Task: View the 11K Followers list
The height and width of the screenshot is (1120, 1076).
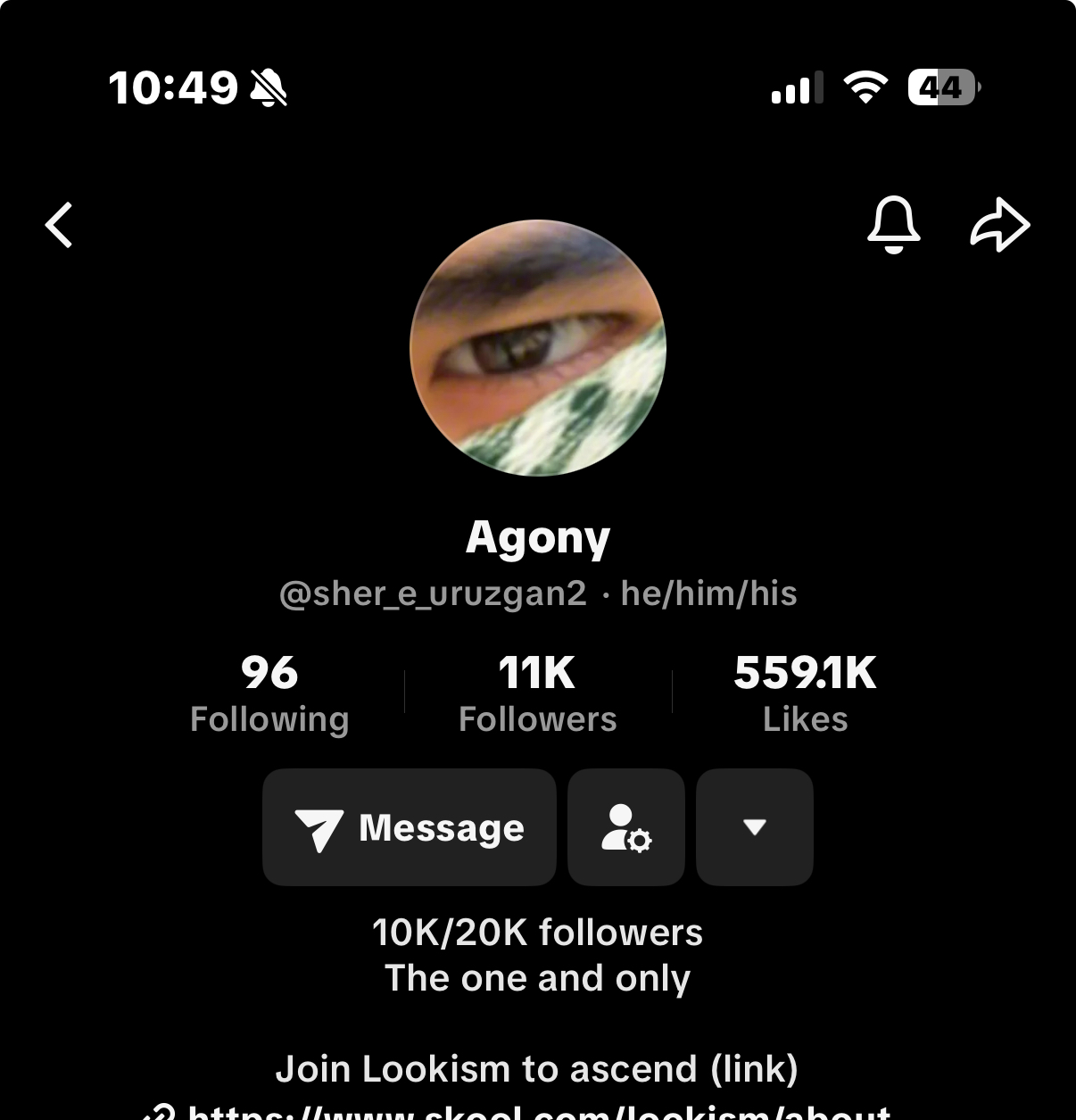Action: (x=537, y=693)
